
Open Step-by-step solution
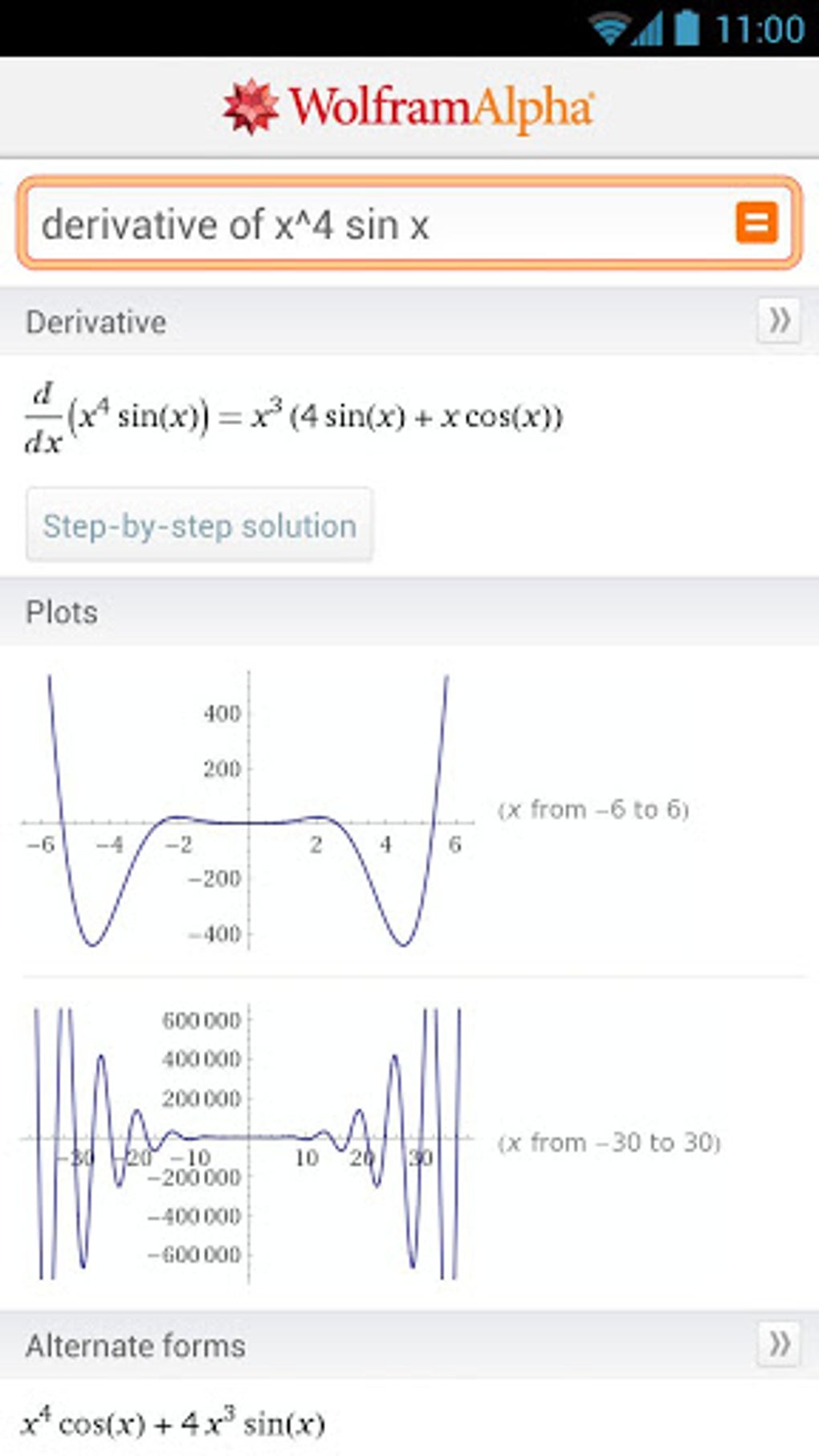(x=199, y=526)
